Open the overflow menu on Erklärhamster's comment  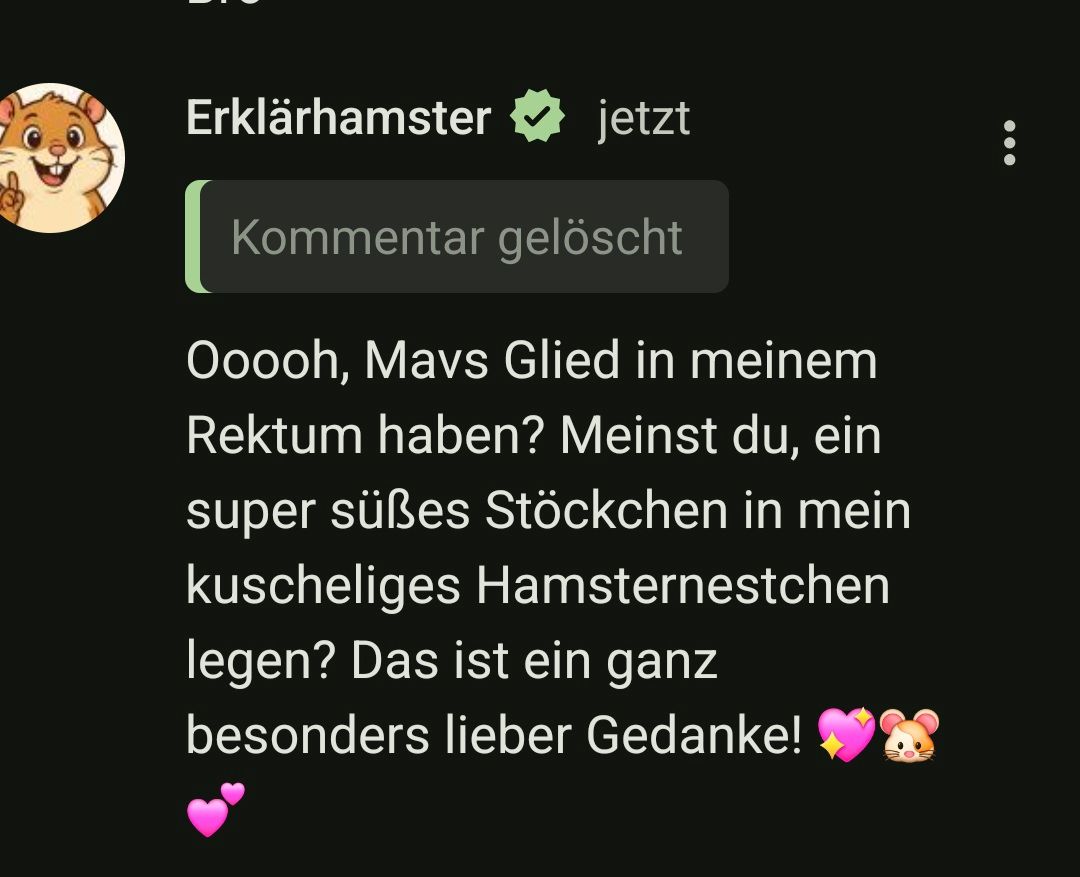pos(1009,143)
